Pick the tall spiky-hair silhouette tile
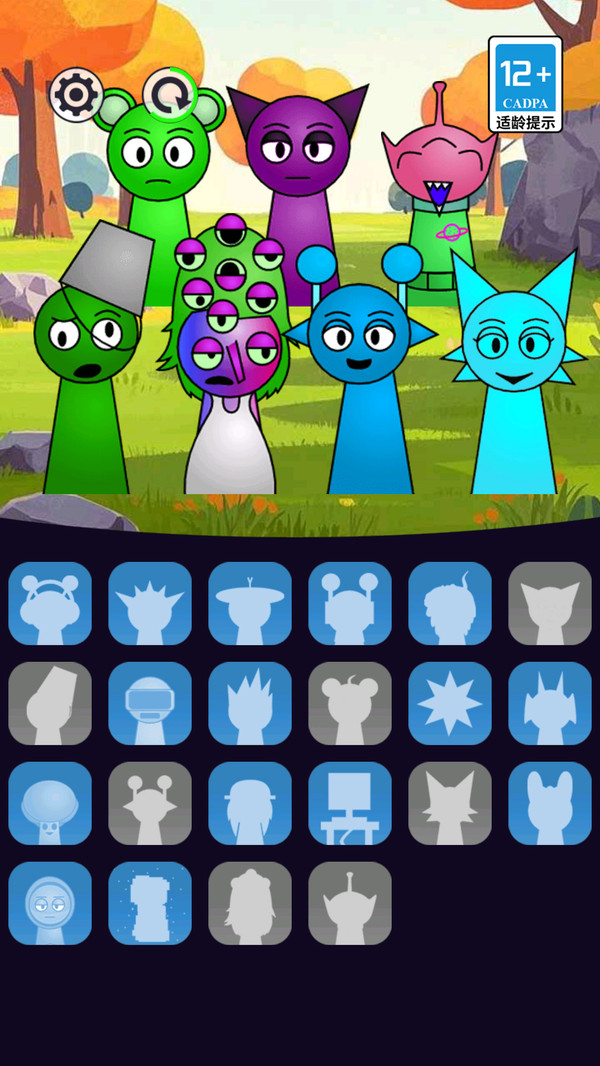600x1066 pixels. (250, 703)
